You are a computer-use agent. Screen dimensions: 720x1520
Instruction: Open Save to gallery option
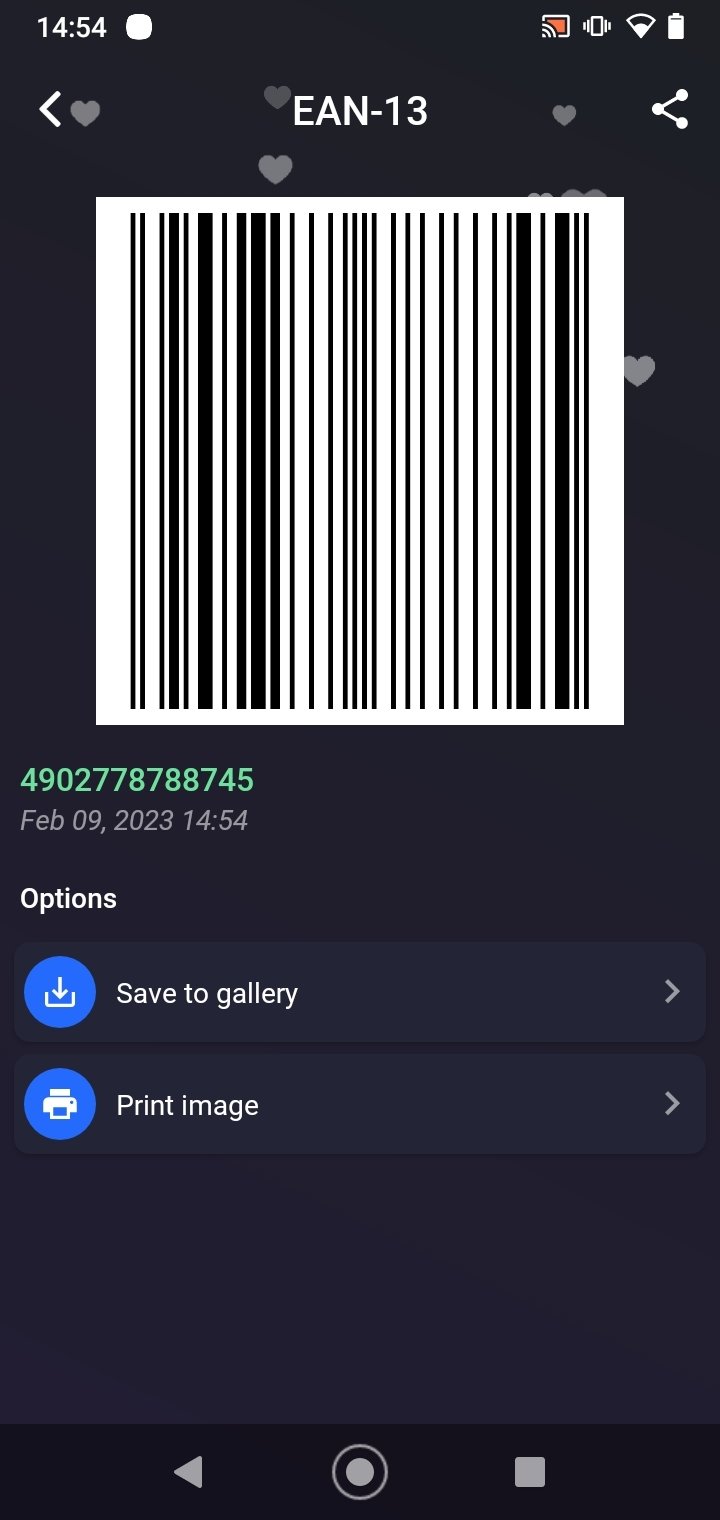(360, 992)
